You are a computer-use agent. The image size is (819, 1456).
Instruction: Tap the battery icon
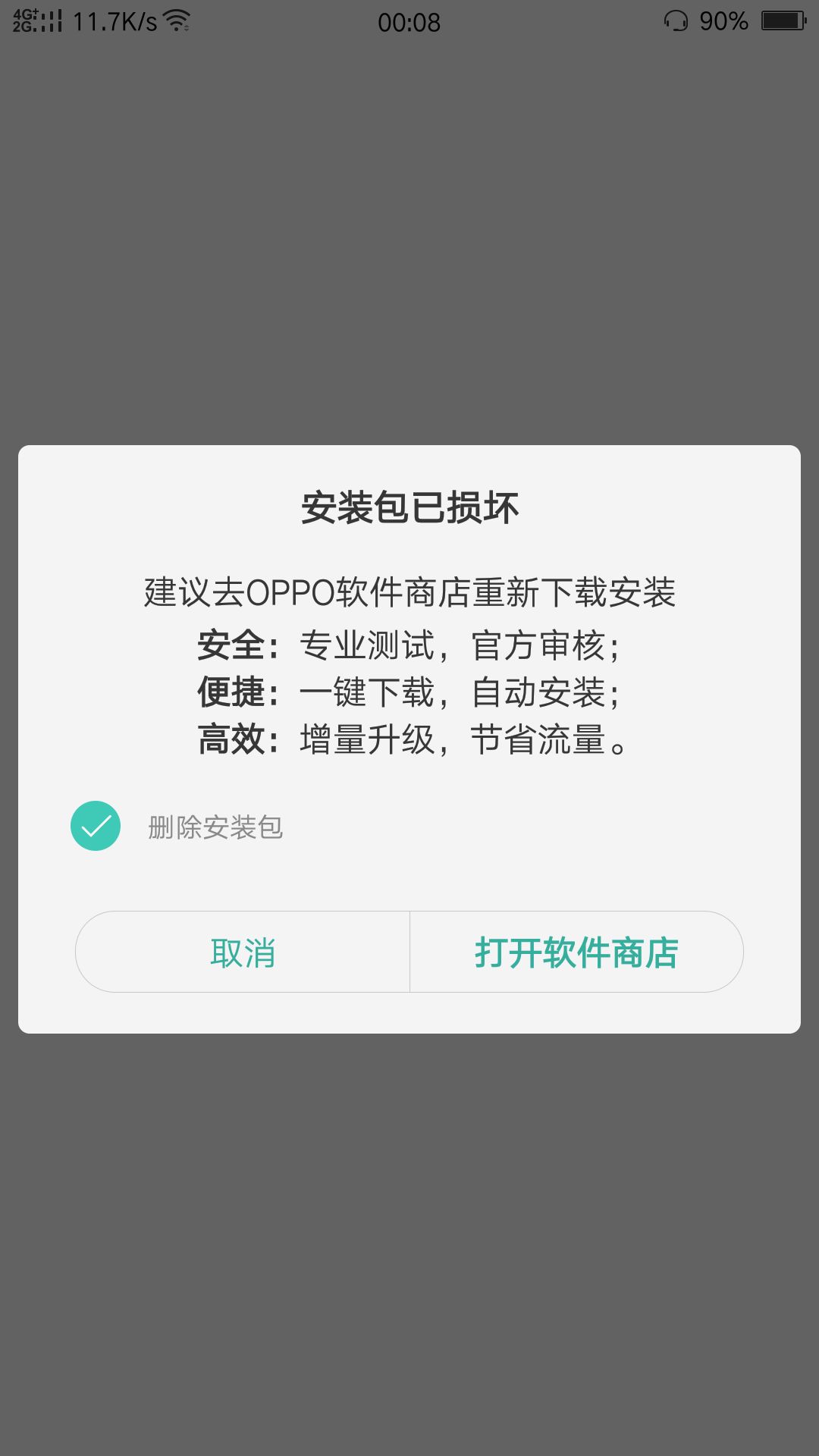click(x=783, y=21)
